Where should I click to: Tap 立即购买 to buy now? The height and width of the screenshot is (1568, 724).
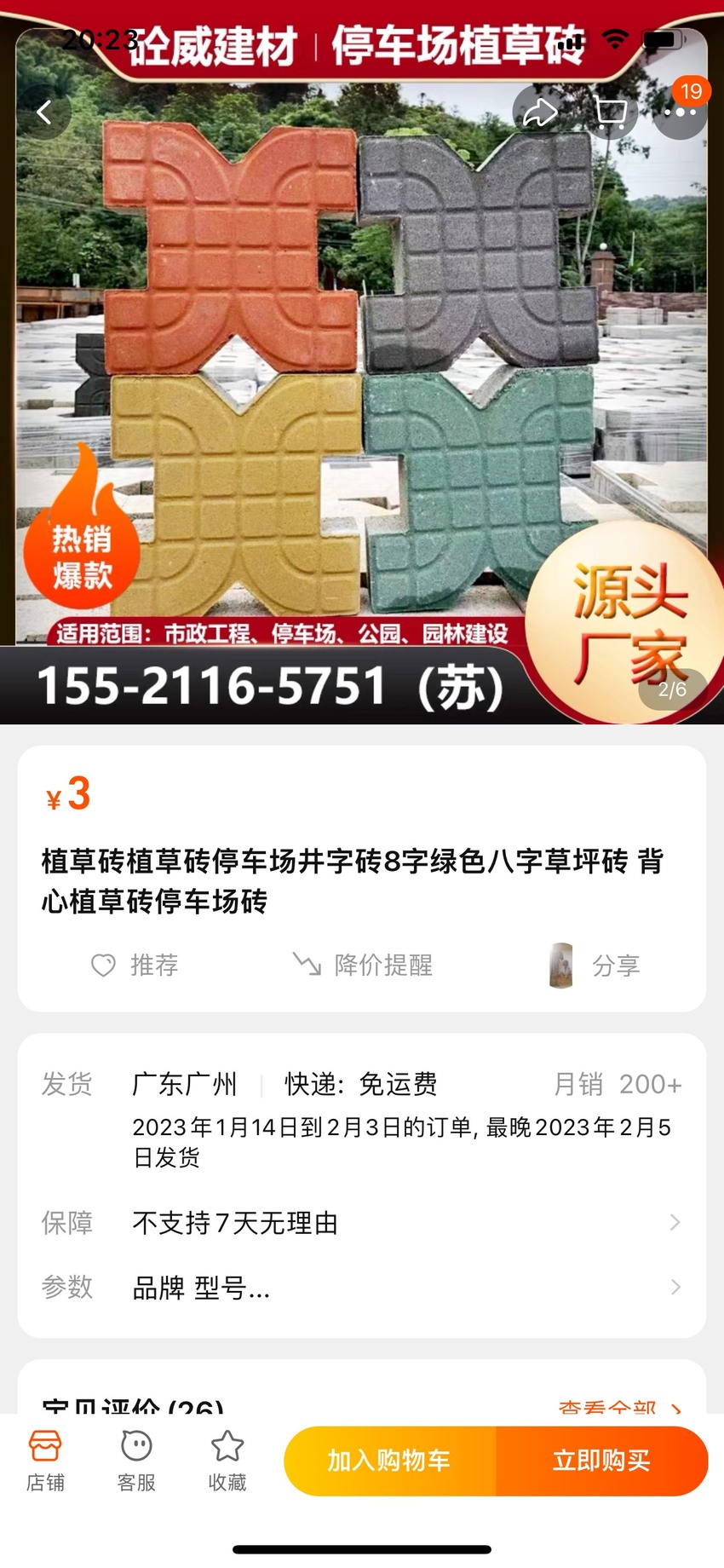pos(602,1461)
